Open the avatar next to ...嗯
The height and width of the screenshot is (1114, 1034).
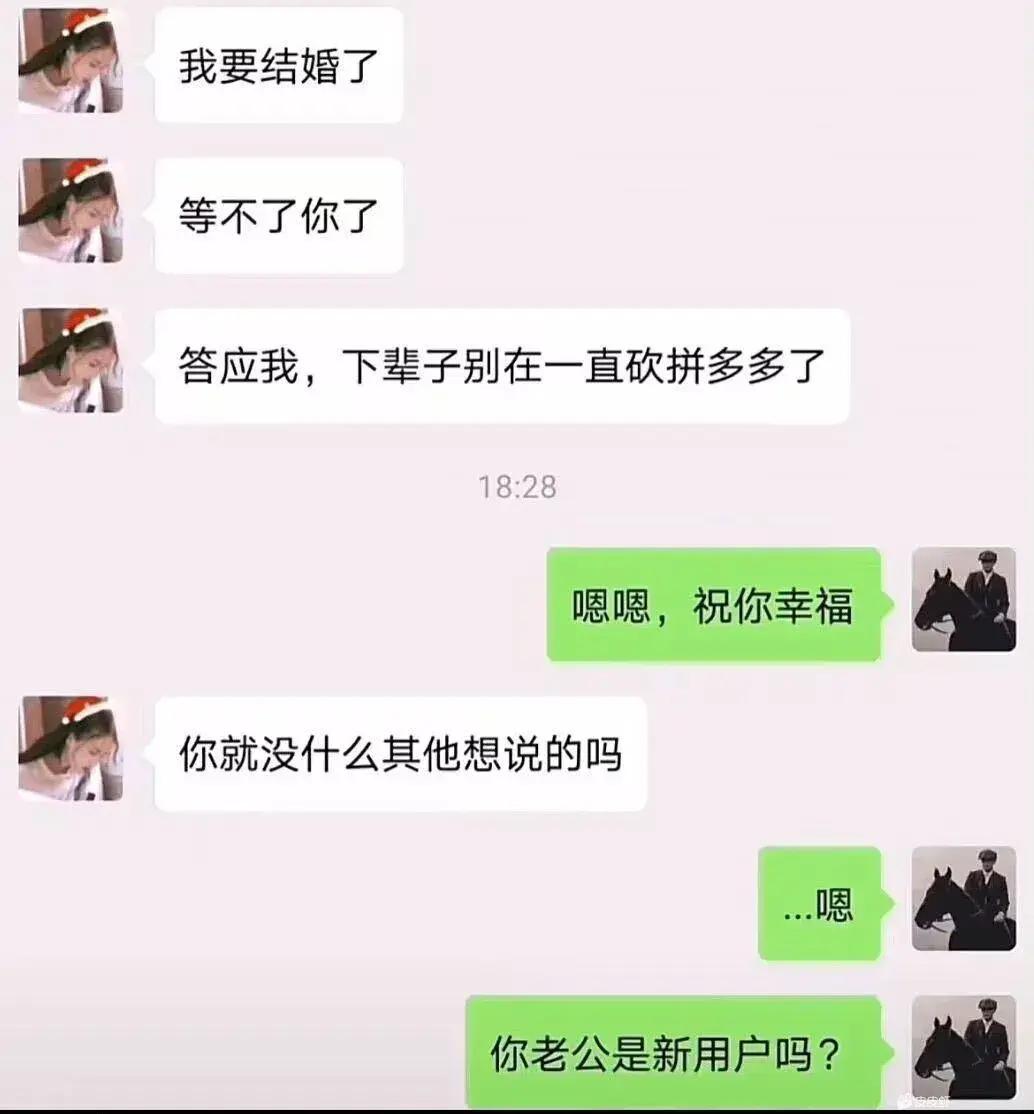pos(963,899)
